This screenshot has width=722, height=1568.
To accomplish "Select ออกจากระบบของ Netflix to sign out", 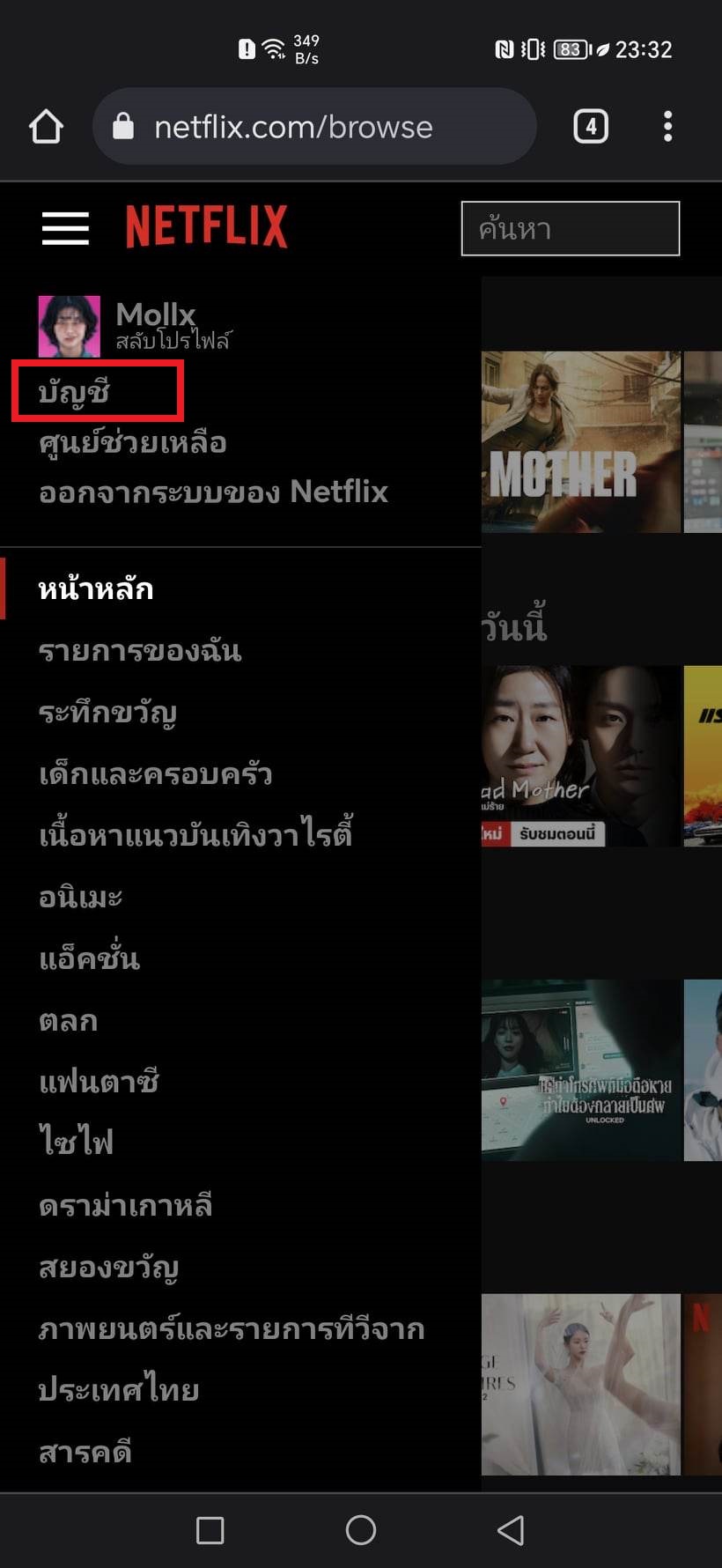I will click(213, 492).
